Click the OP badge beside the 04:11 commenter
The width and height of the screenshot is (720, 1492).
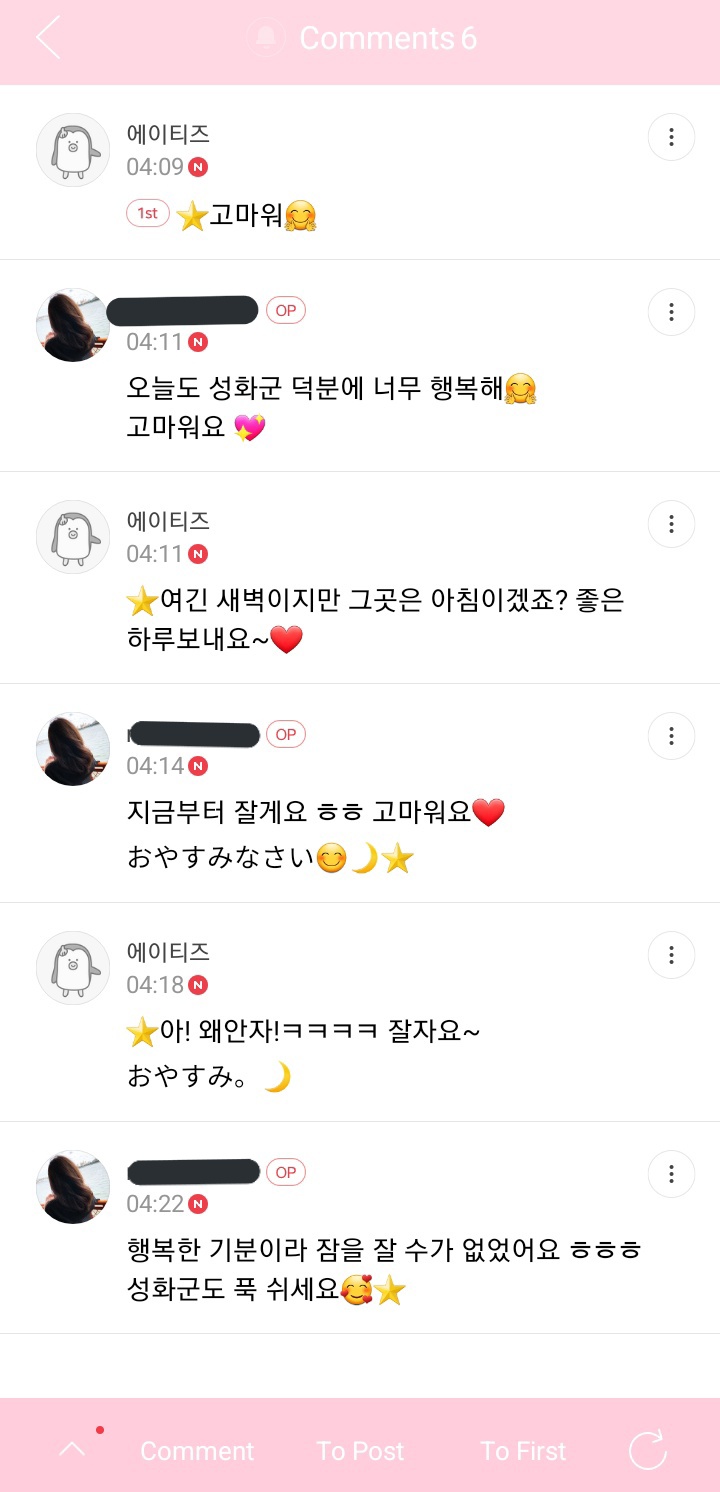coord(285,310)
